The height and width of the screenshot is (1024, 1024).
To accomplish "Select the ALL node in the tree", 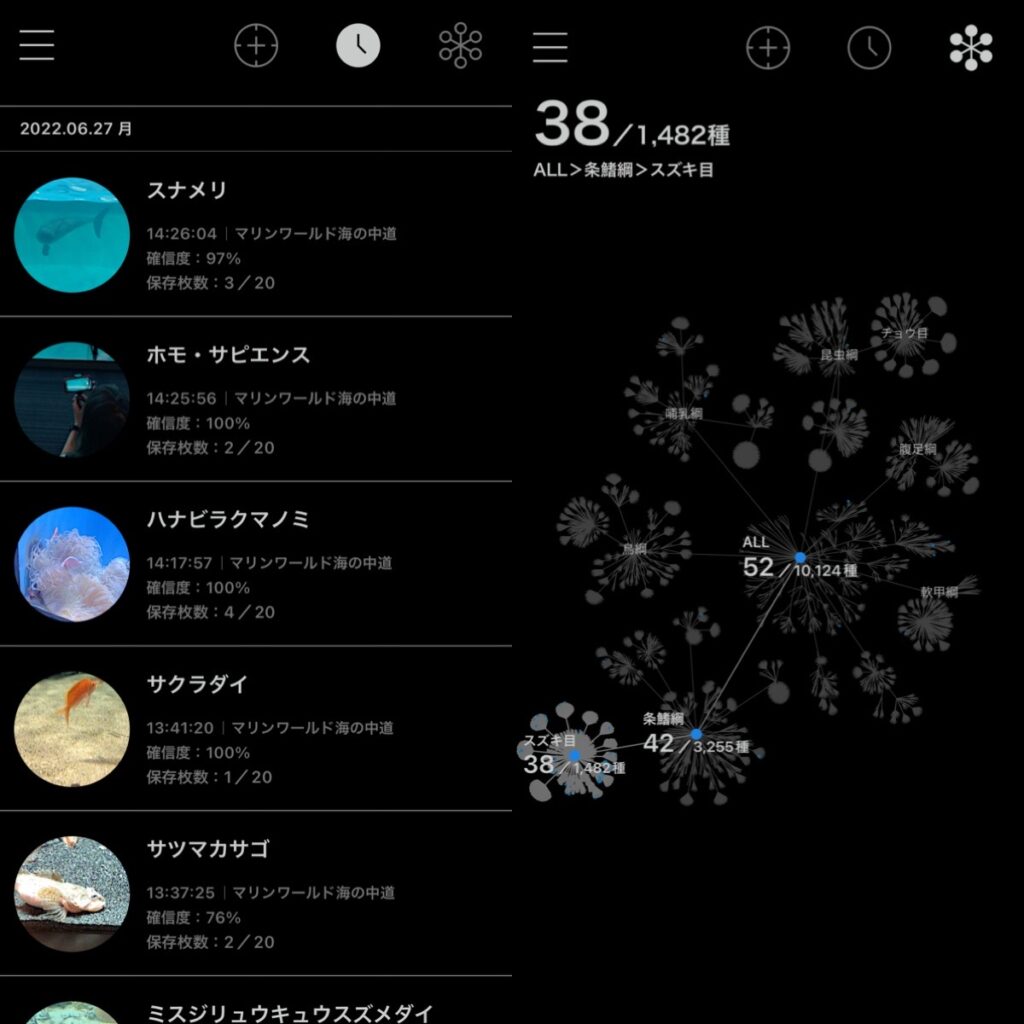I will point(800,557).
